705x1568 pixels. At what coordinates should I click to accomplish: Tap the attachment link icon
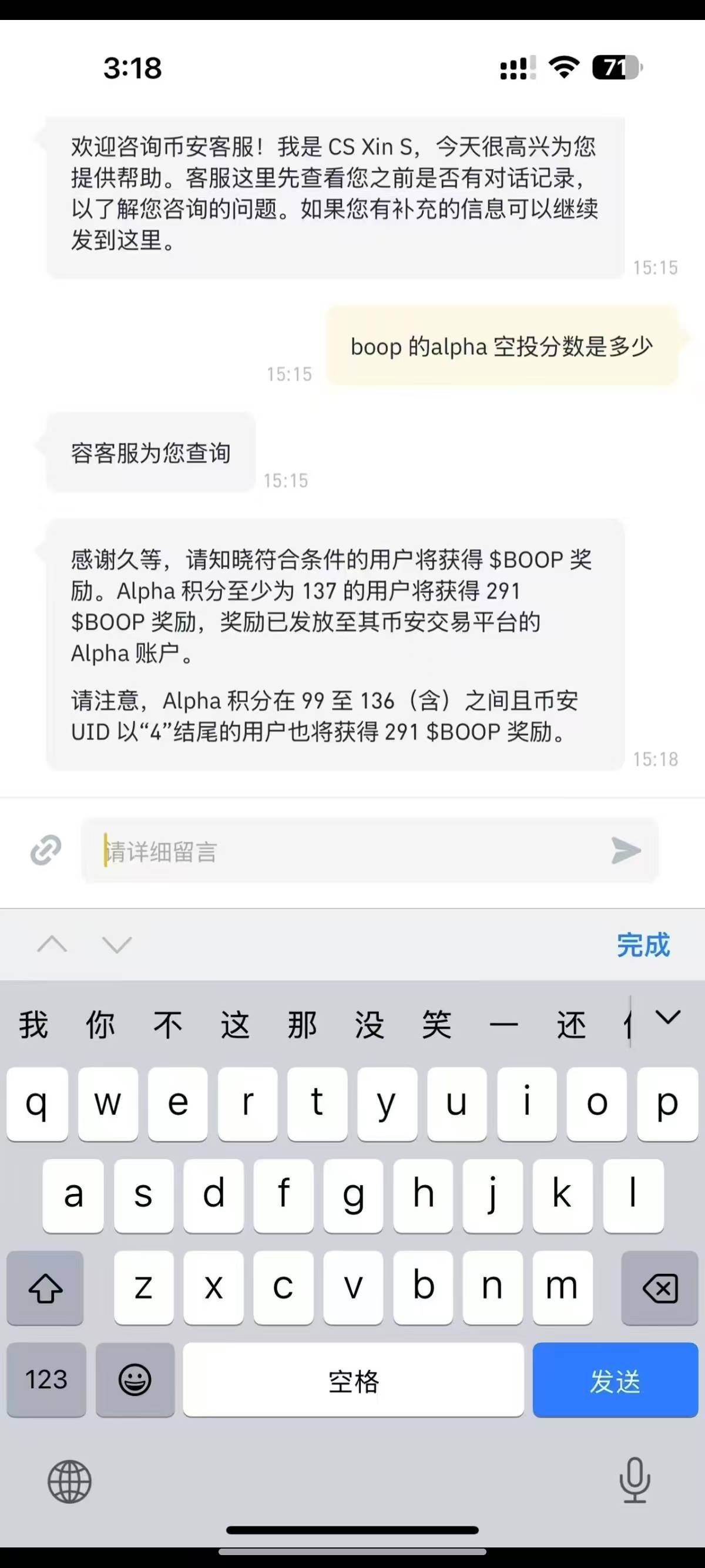46,850
